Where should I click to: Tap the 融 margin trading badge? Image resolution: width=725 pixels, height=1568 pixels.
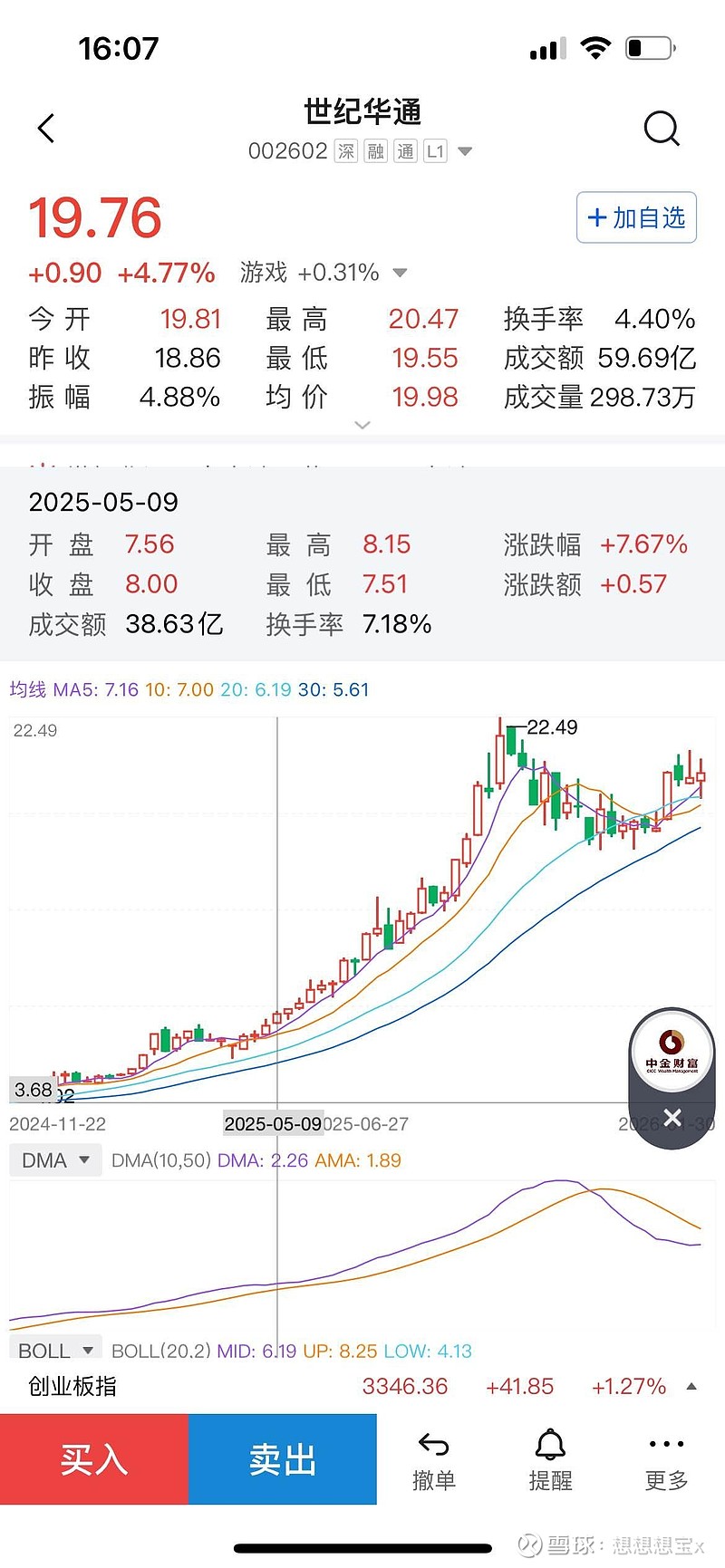[375, 151]
